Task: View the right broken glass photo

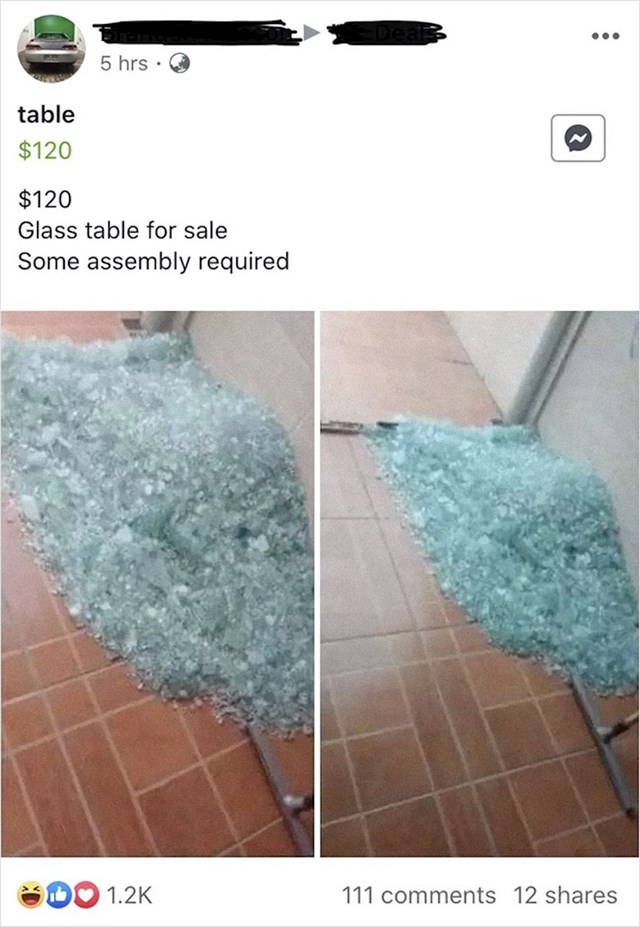Action: tap(479, 583)
